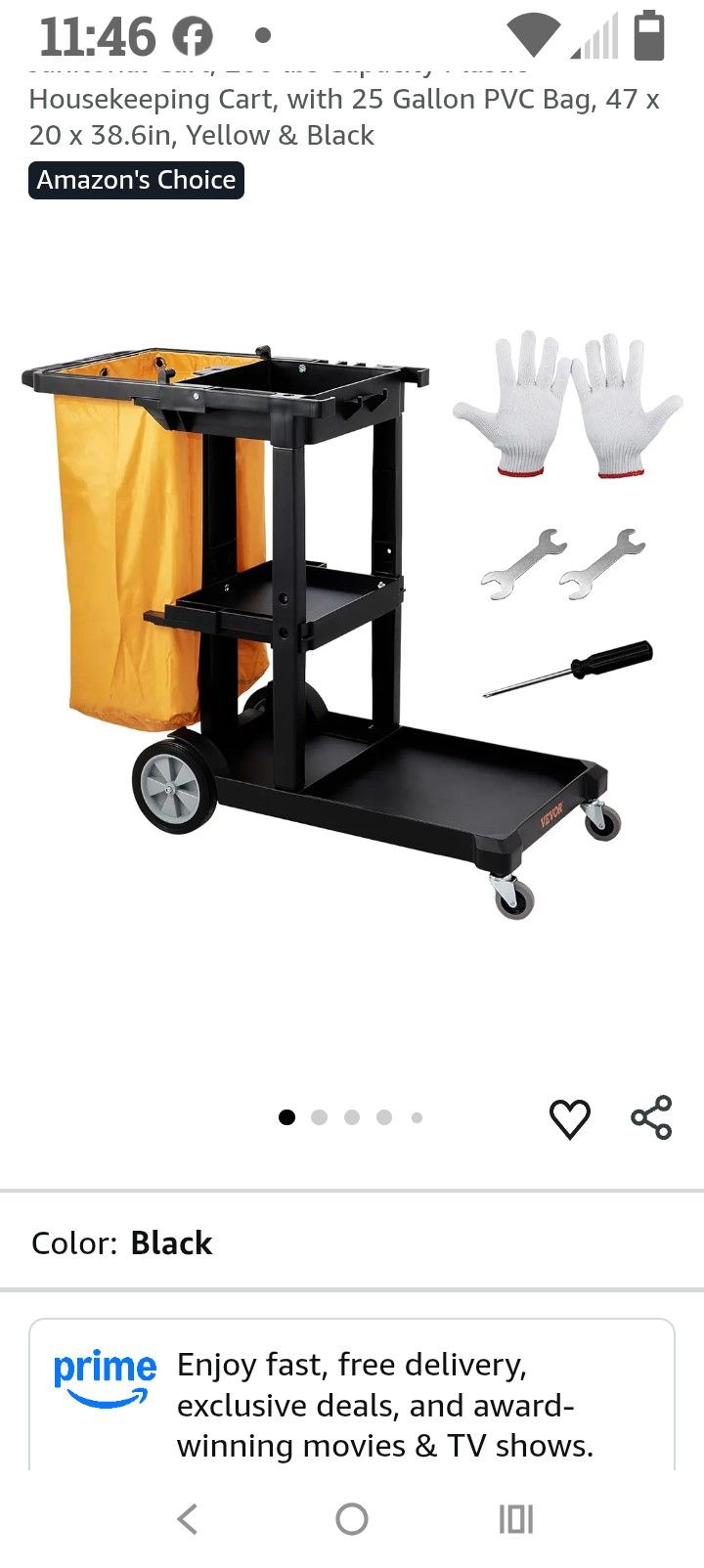
Task: Select the last carousel pagination dot
Action: (x=418, y=1116)
